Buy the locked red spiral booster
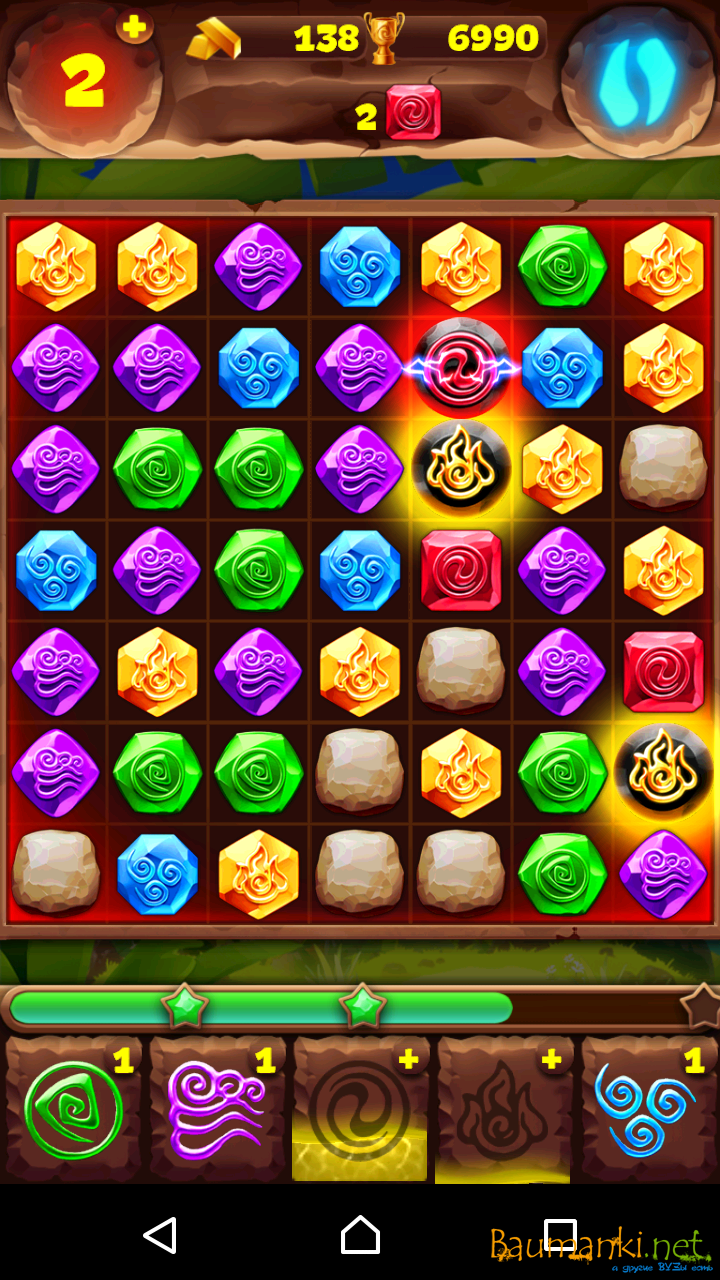 (x=360, y=1110)
